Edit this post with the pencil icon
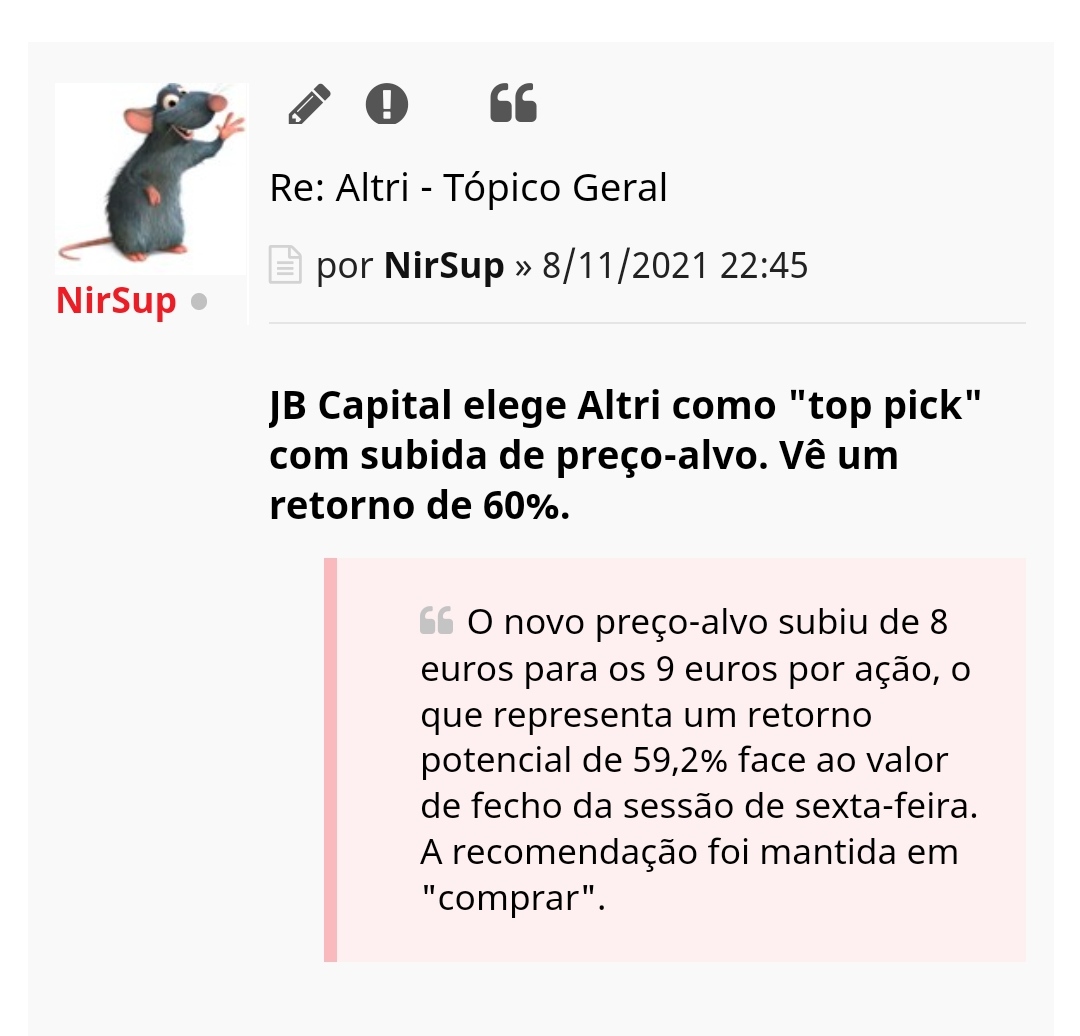The width and height of the screenshot is (1080, 1036). (x=309, y=104)
